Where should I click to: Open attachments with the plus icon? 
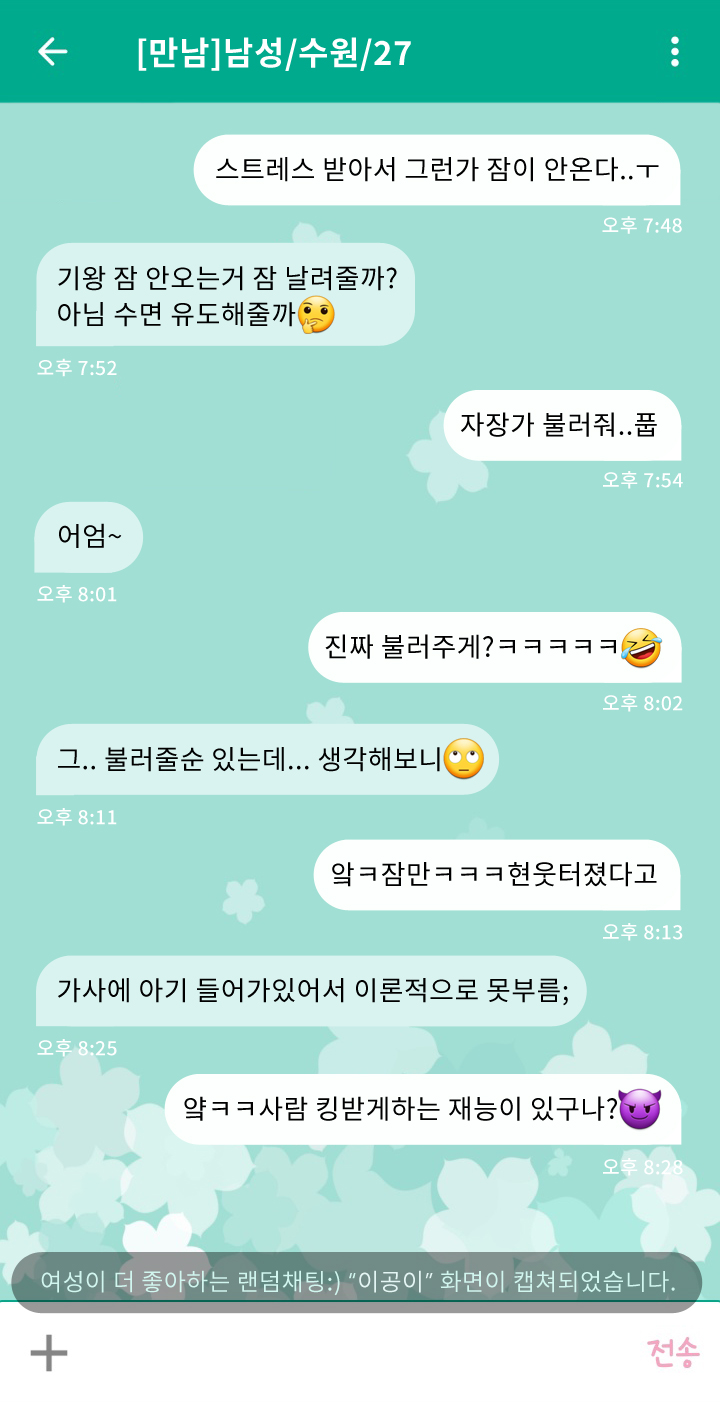(48, 1353)
